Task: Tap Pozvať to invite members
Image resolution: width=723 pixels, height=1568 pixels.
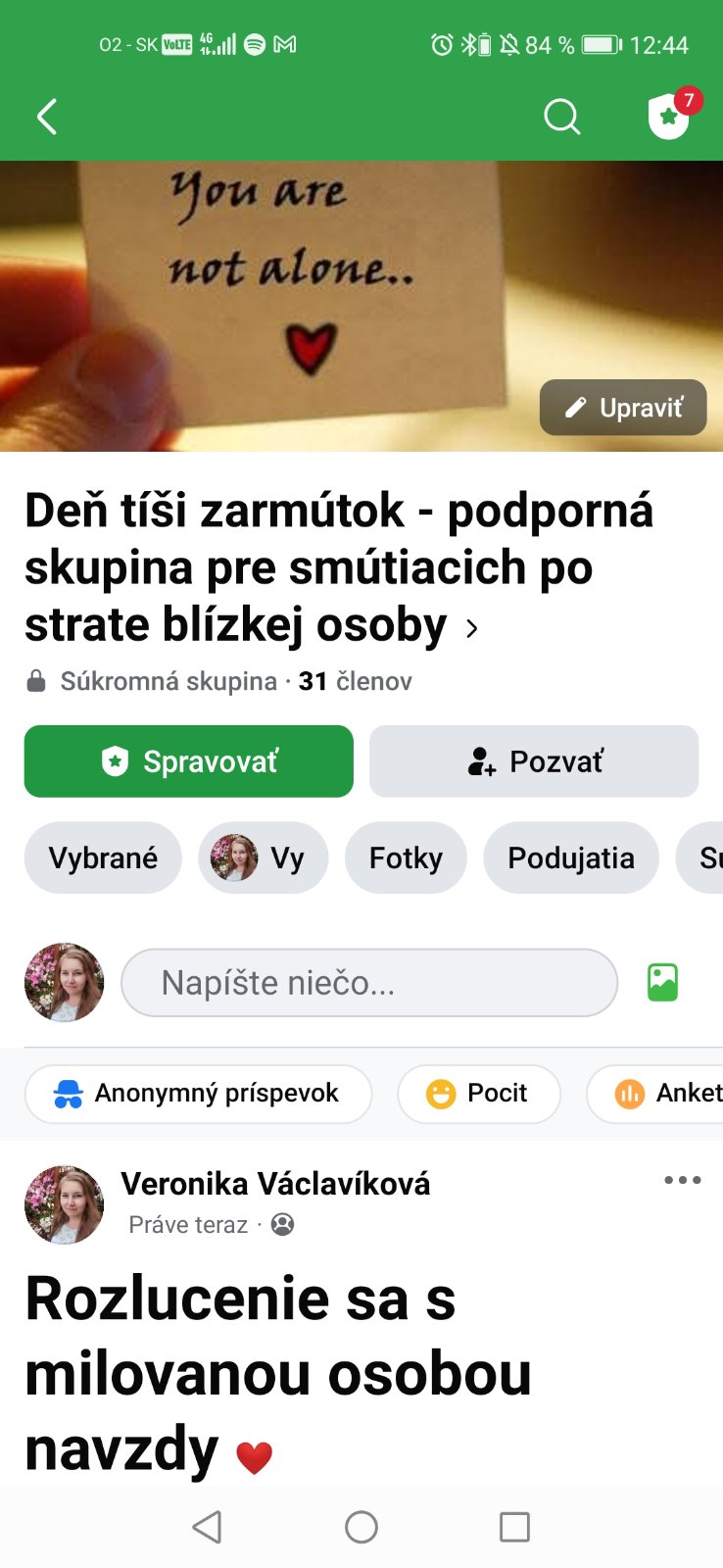Action: tap(534, 761)
